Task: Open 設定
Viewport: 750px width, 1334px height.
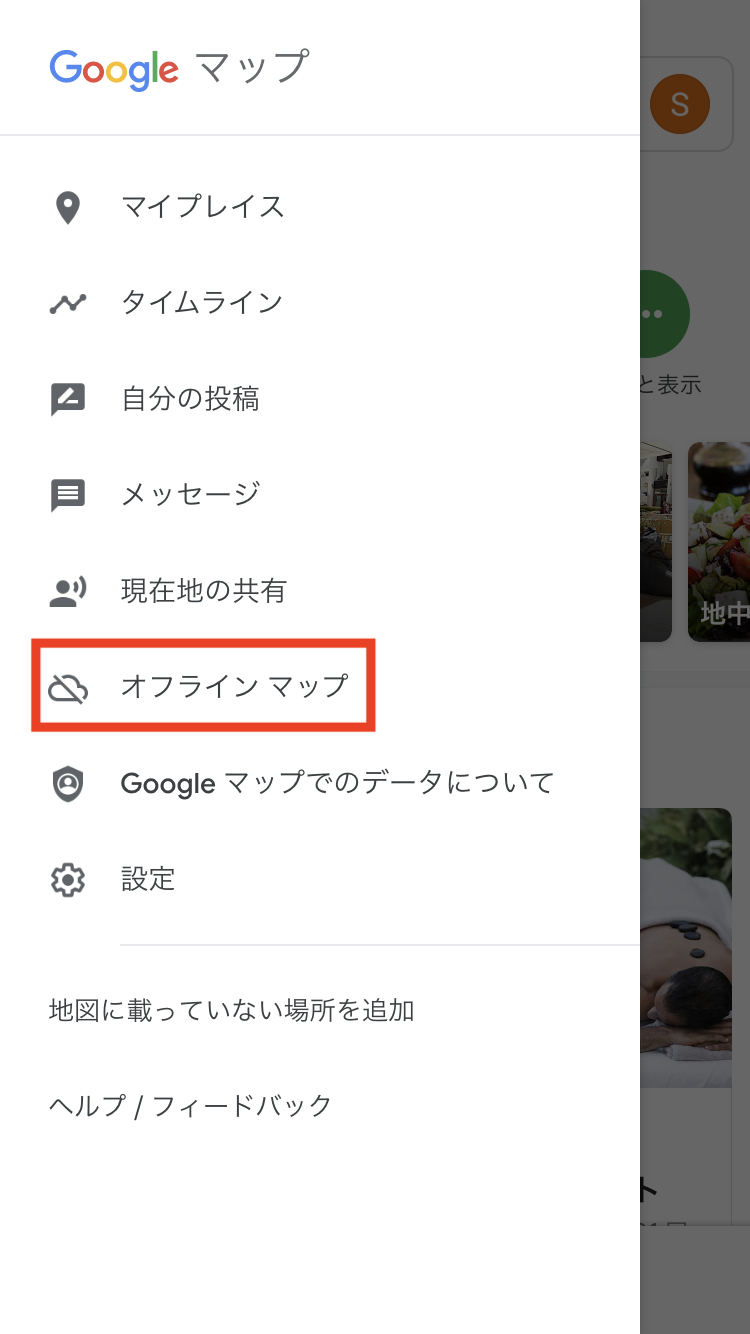Action: (148, 879)
